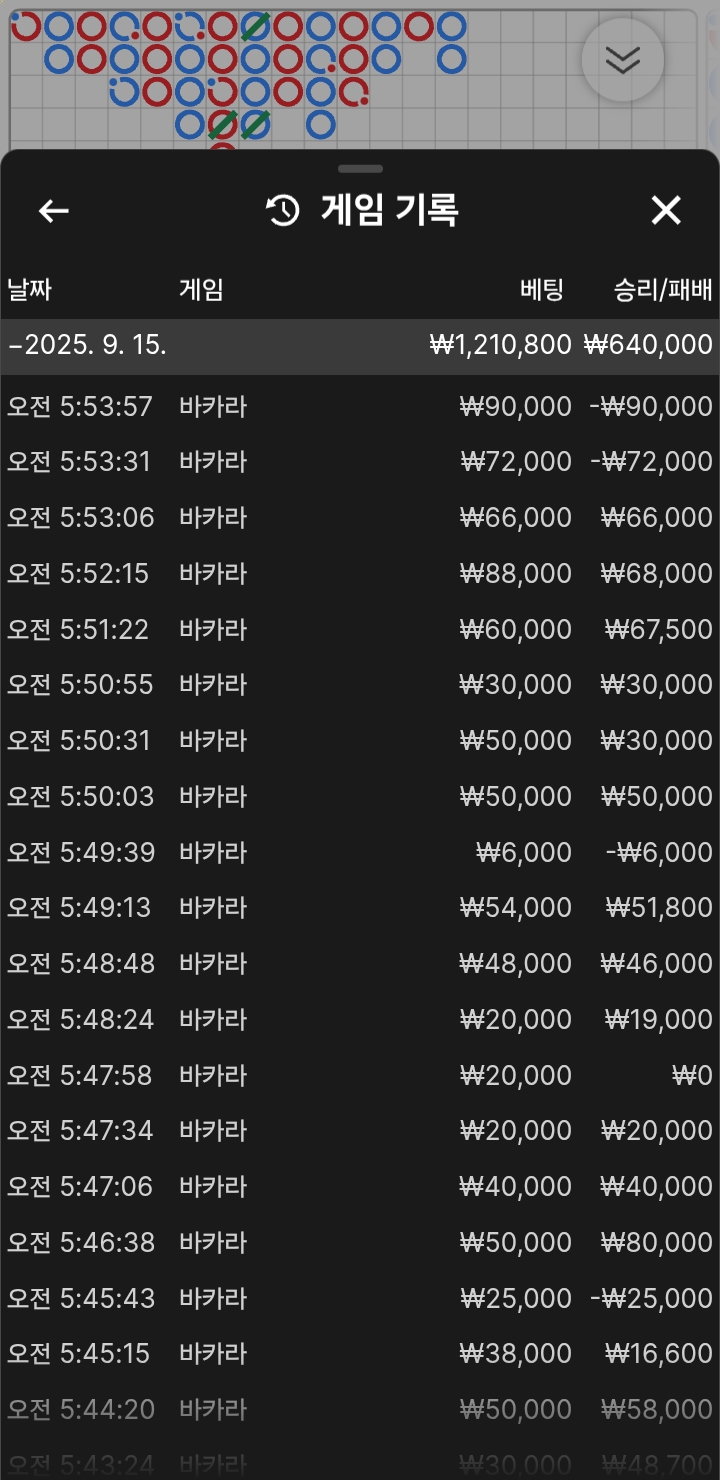Close the game history panel
720x1480 pixels.
point(666,211)
